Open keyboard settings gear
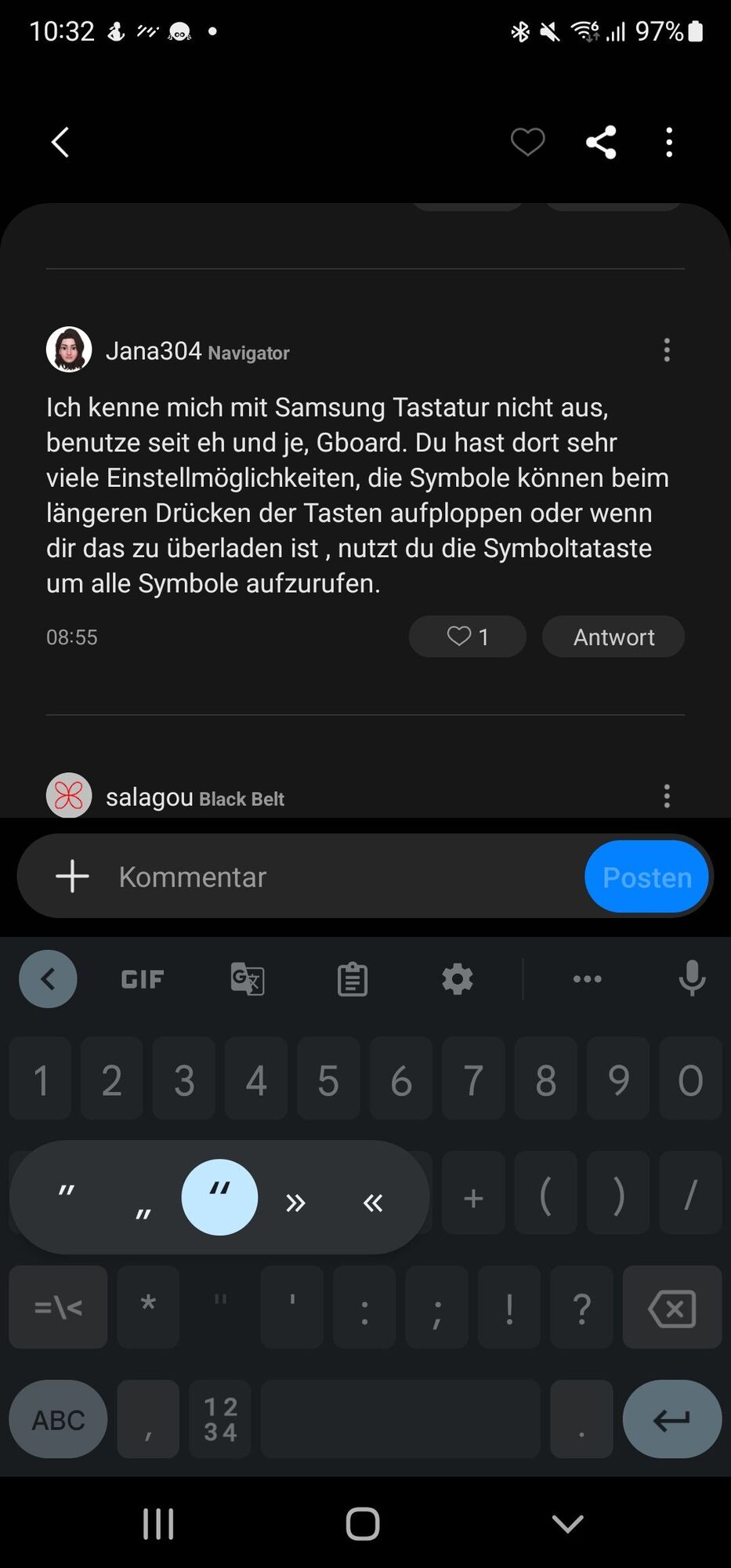731x1568 pixels. pyautogui.click(x=458, y=979)
